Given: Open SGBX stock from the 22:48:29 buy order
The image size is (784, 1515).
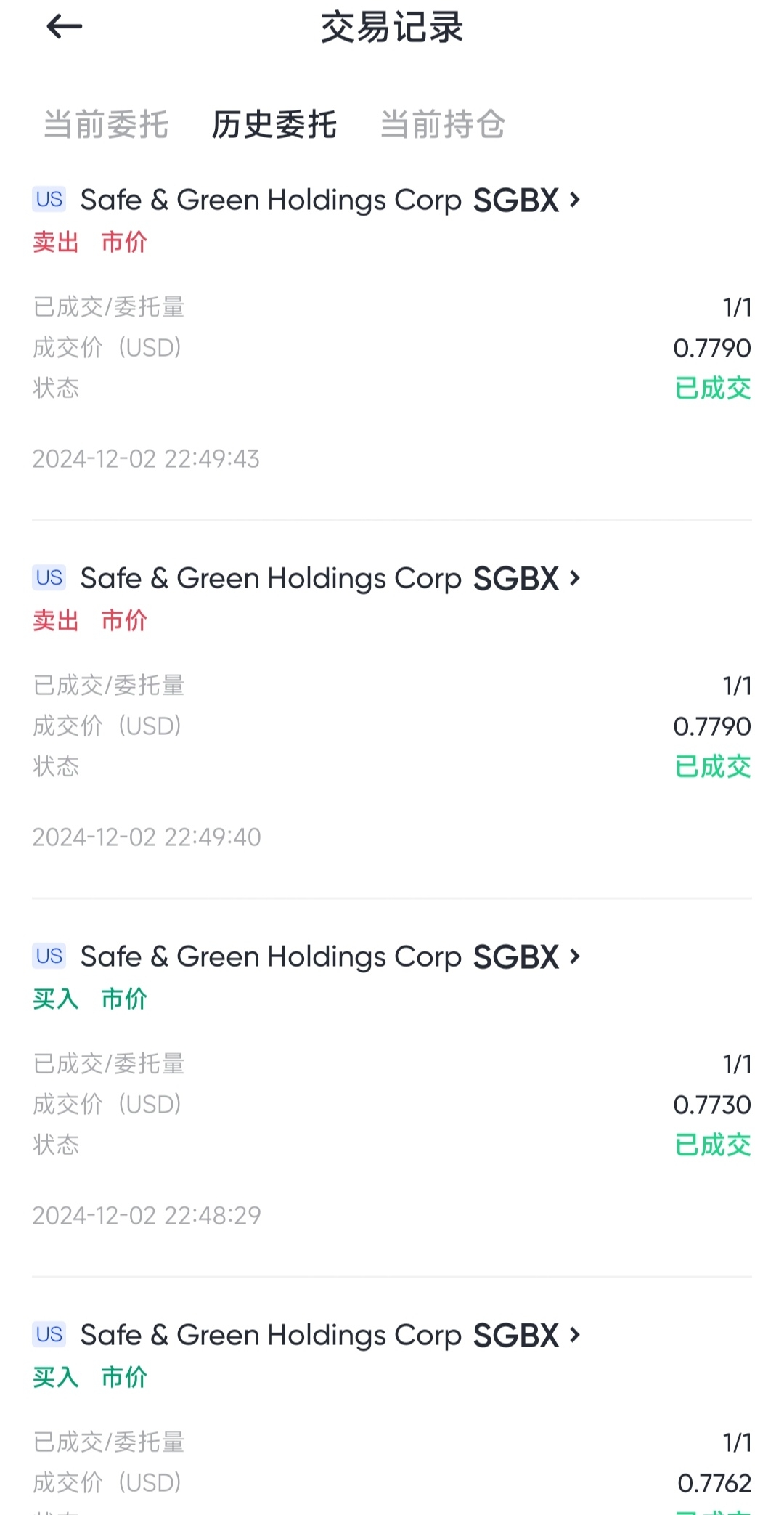Looking at the screenshot, I should (x=306, y=956).
